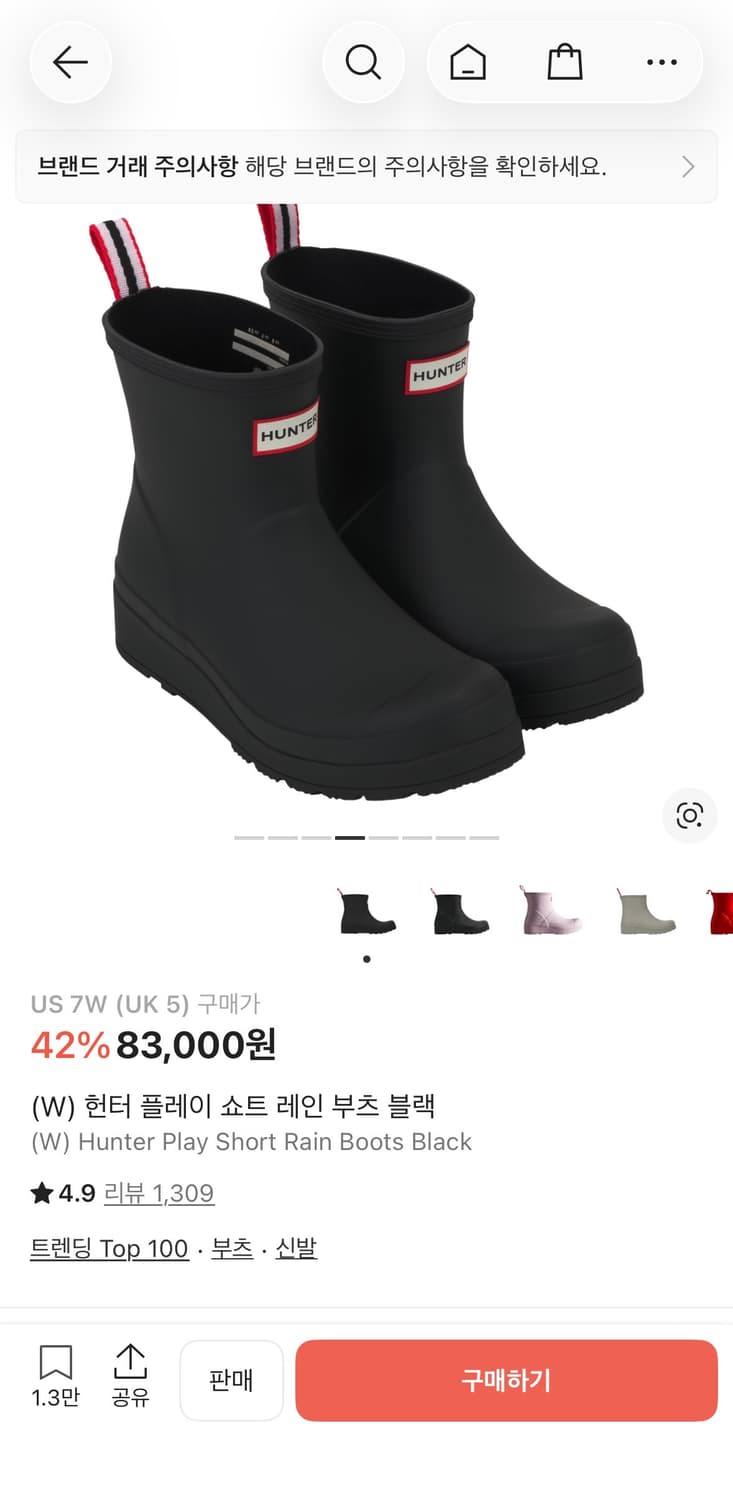Browse the 부츠 category tag
Image resolution: width=733 pixels, height=1500 pixels.
click(x=231, y=1248)
